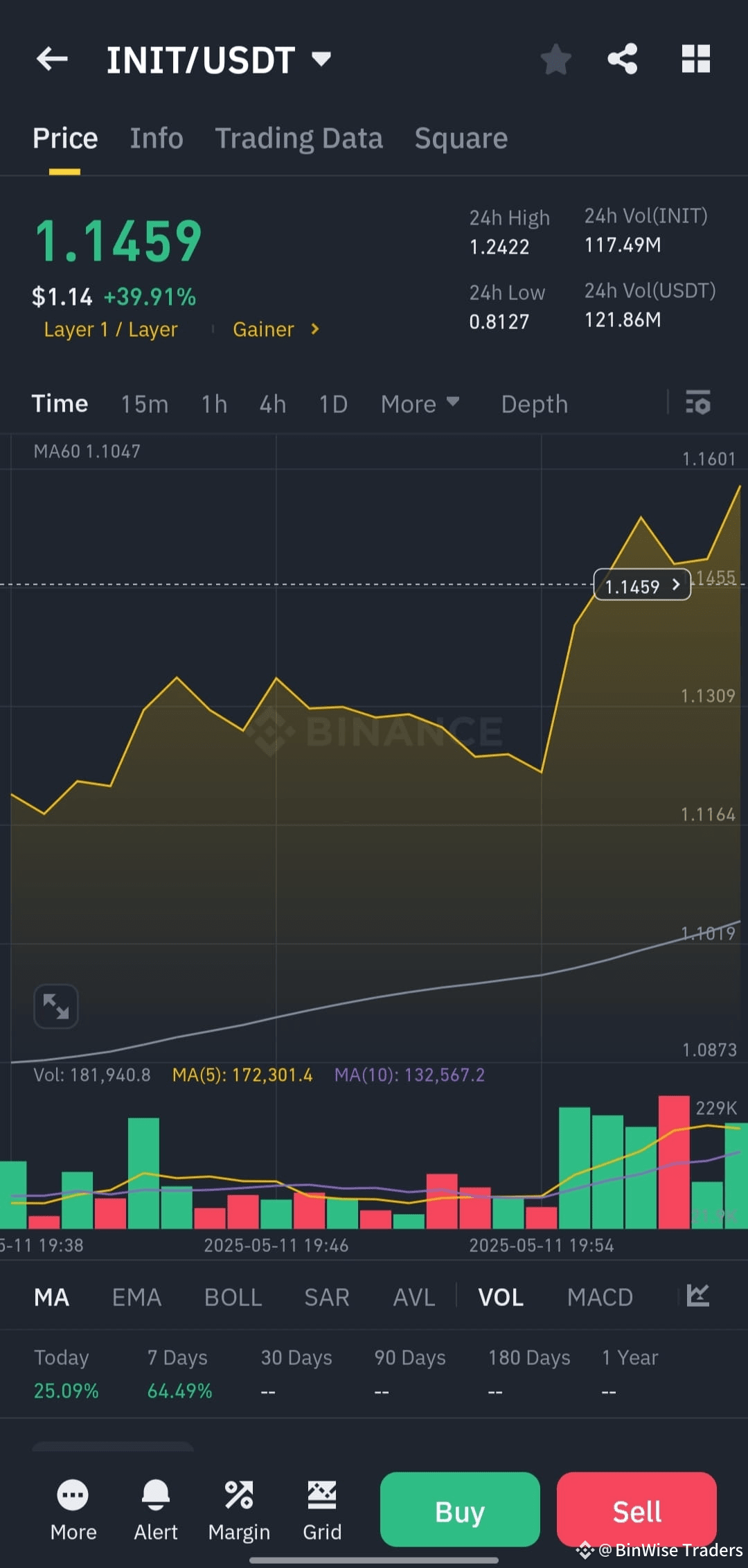Expand the chart to fullscreen
The width and height of the screenshot is (748, 1568).
click(56, 1006)
